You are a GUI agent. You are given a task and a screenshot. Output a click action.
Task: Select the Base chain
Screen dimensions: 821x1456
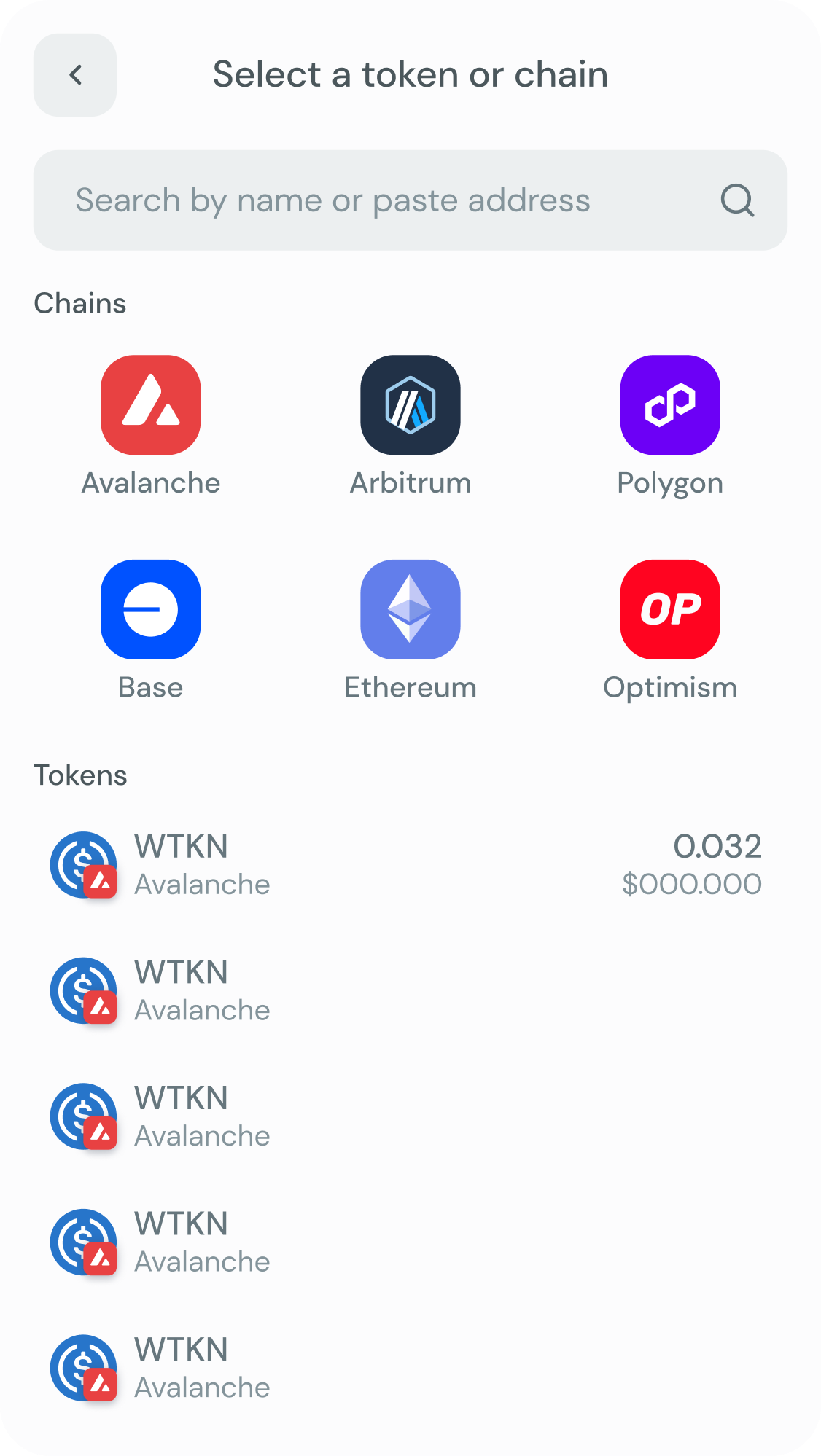click(x=151, y=631)
